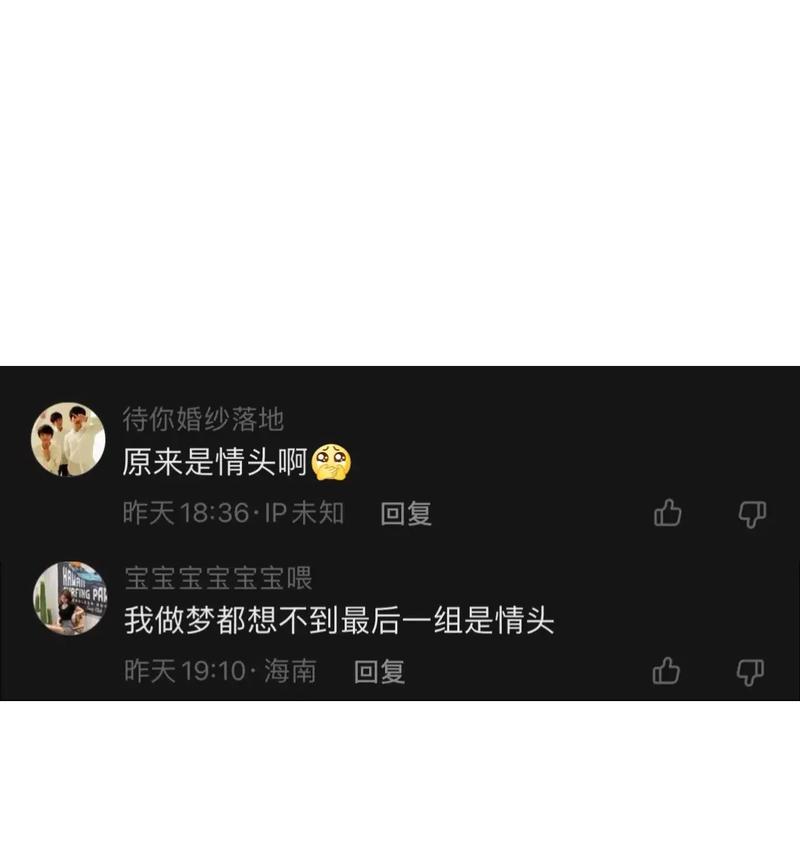Like the comment by 待你婚纱落地
The image size is (800, 853).
(667, 514)
